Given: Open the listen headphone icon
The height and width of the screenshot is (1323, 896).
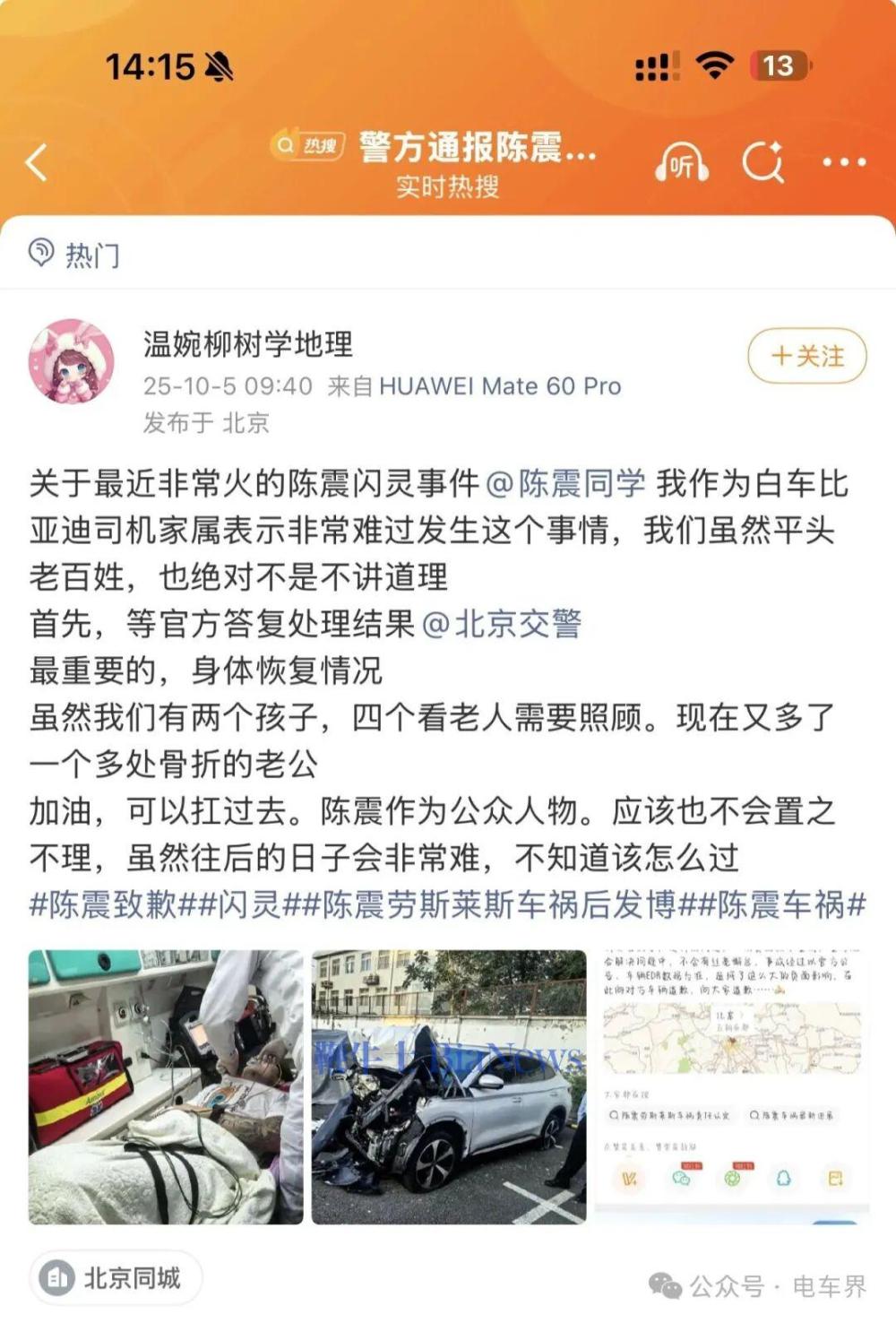Looking at the screenshot, I should [x=681, y=164].
